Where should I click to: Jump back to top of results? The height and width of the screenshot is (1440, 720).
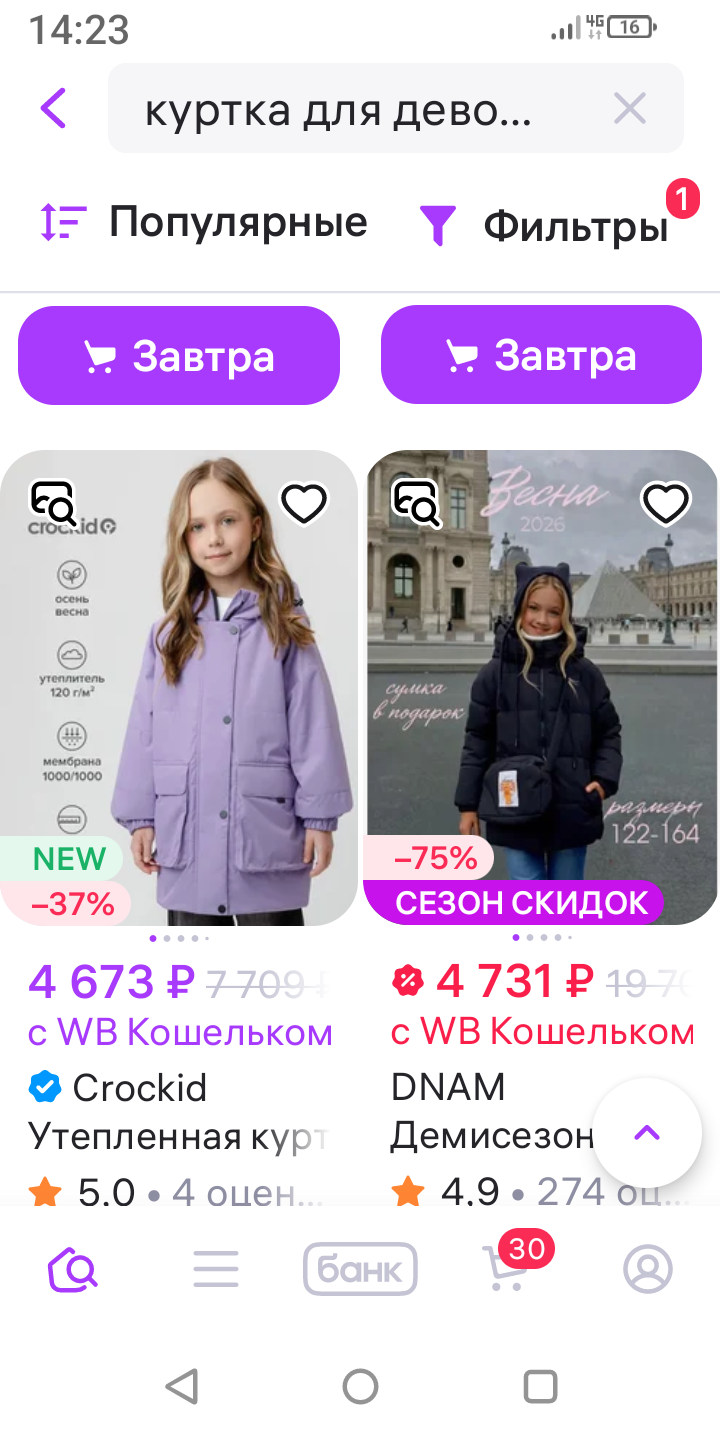(647, 1132)
